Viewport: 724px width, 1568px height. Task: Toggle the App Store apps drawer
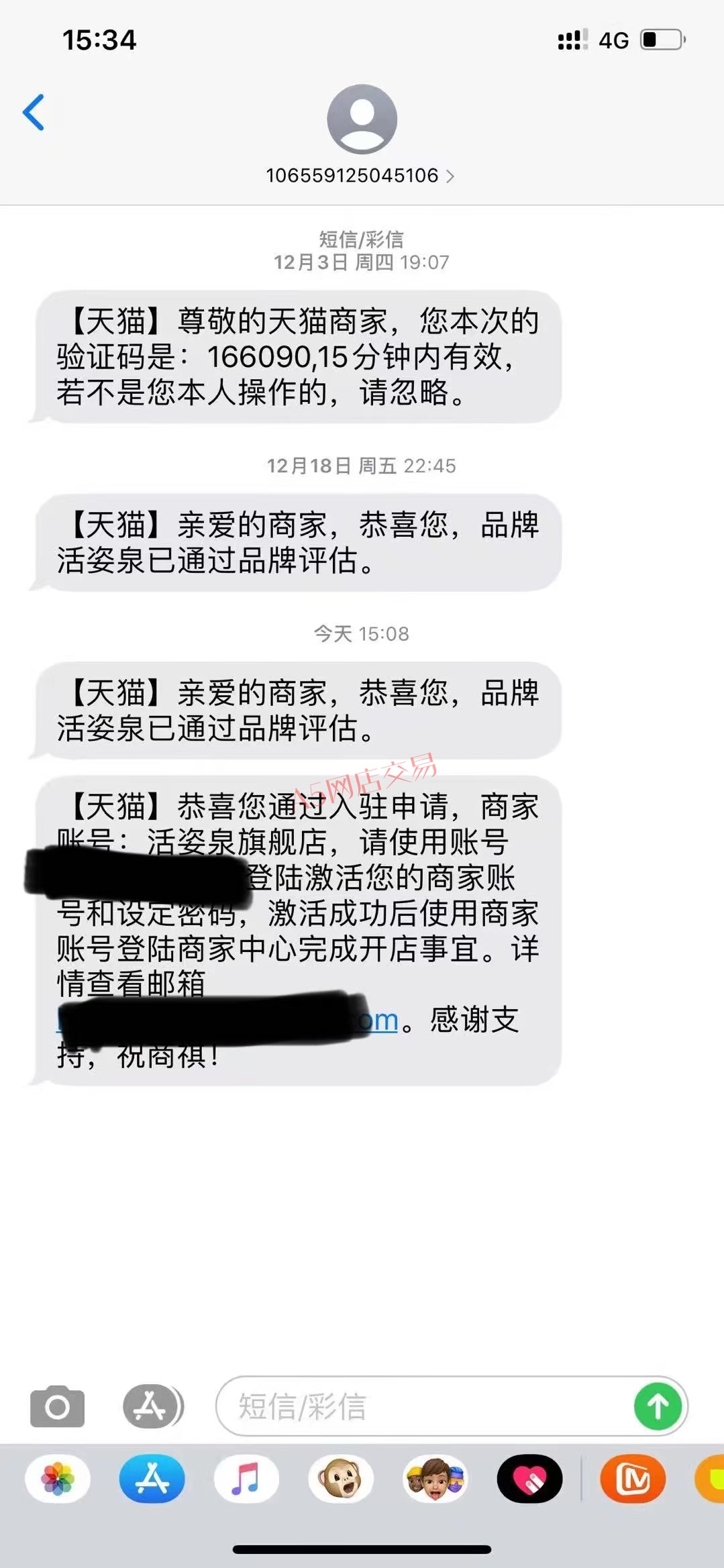coord(153,1406)
